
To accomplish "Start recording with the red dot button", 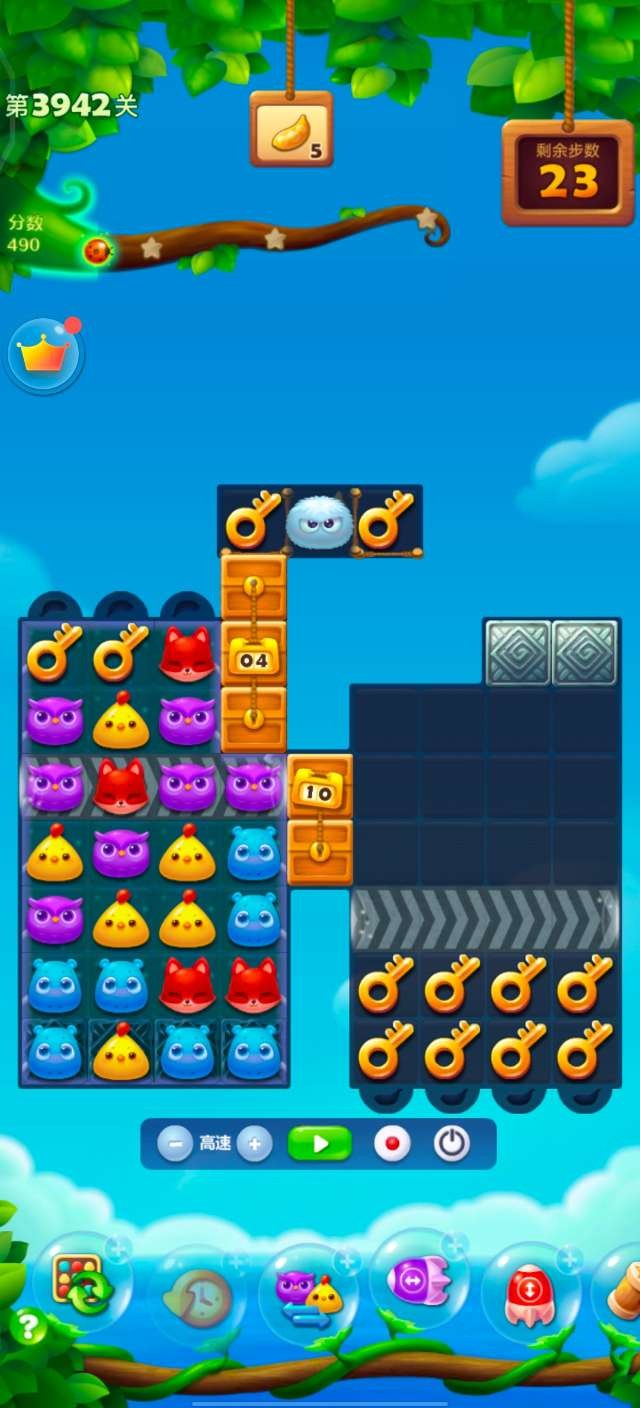I will pos(392,1143).
